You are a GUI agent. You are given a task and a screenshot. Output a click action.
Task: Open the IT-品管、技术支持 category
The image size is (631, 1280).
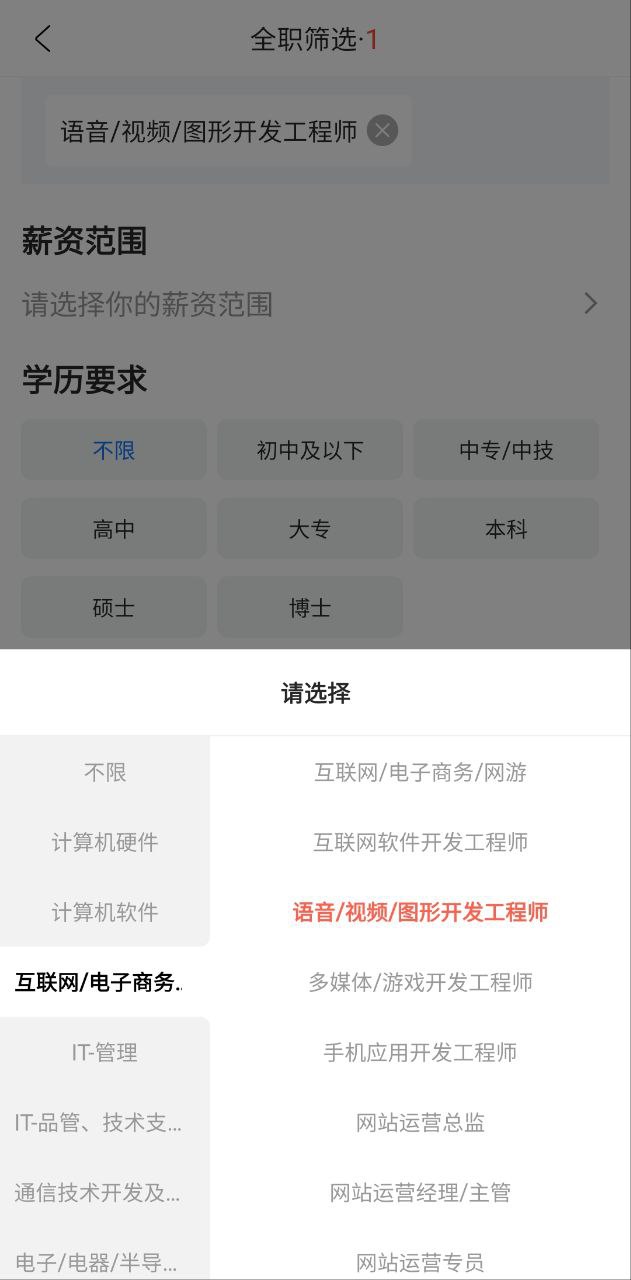click(99, 1122)
